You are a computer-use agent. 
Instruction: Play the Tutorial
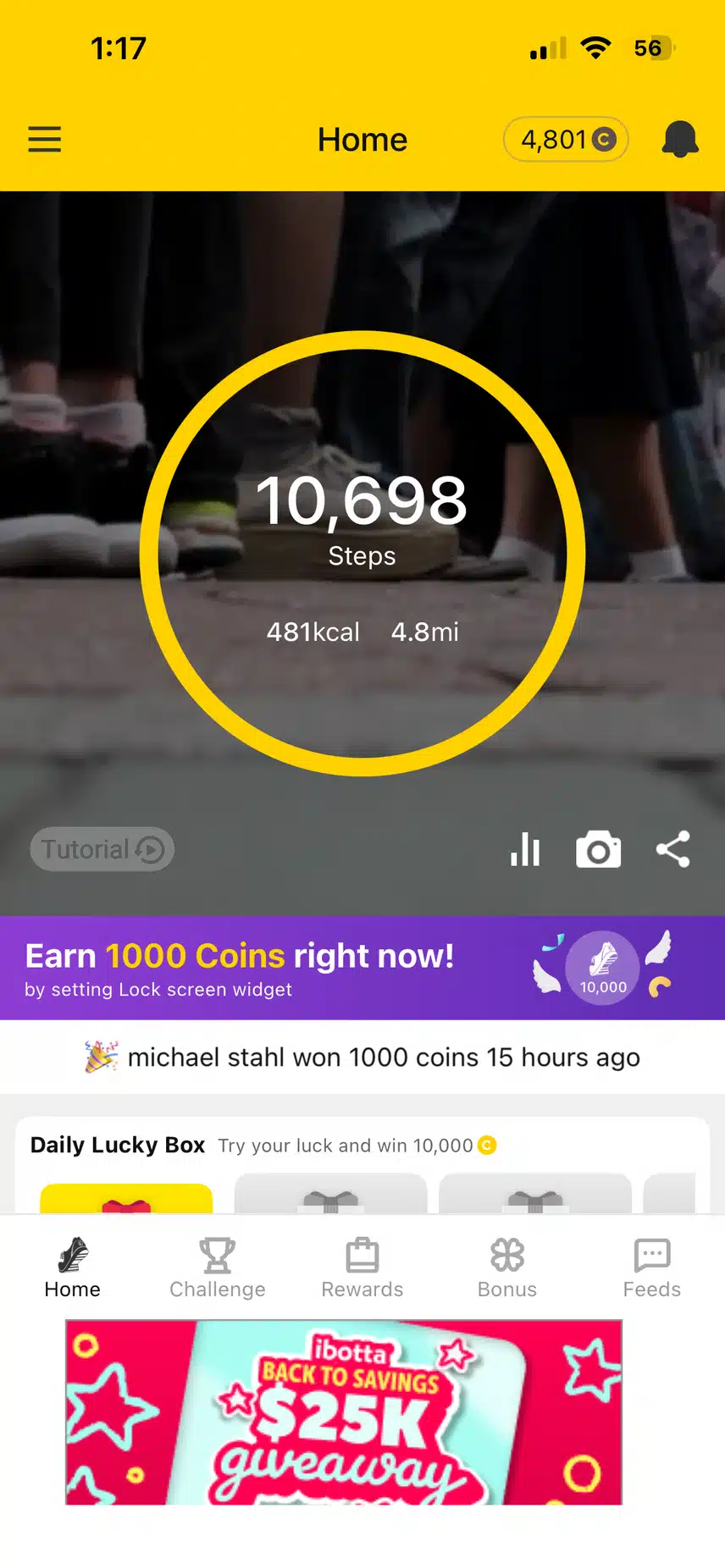102,849
